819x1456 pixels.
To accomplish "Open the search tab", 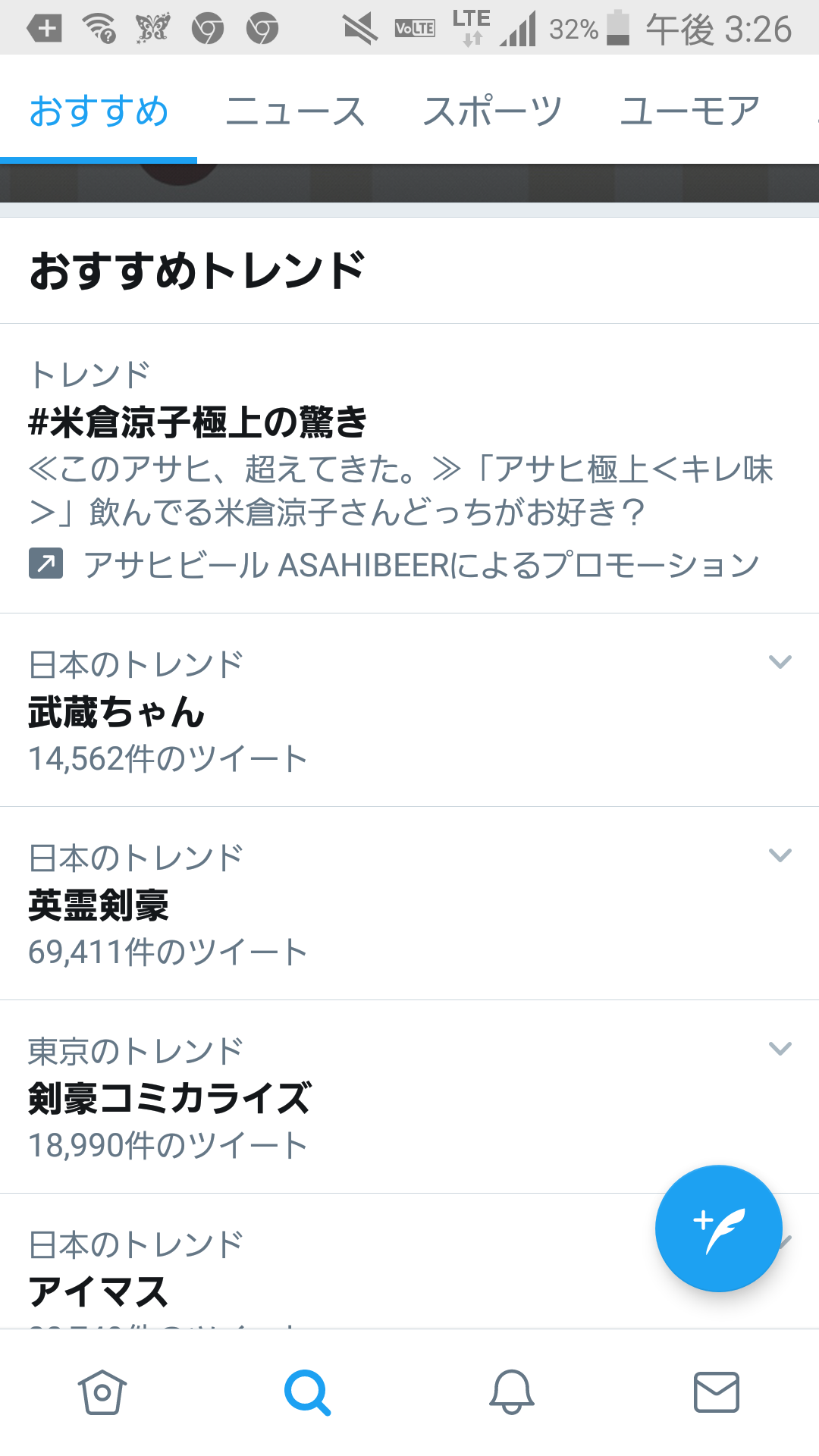I will click(x=307, y=1392).
